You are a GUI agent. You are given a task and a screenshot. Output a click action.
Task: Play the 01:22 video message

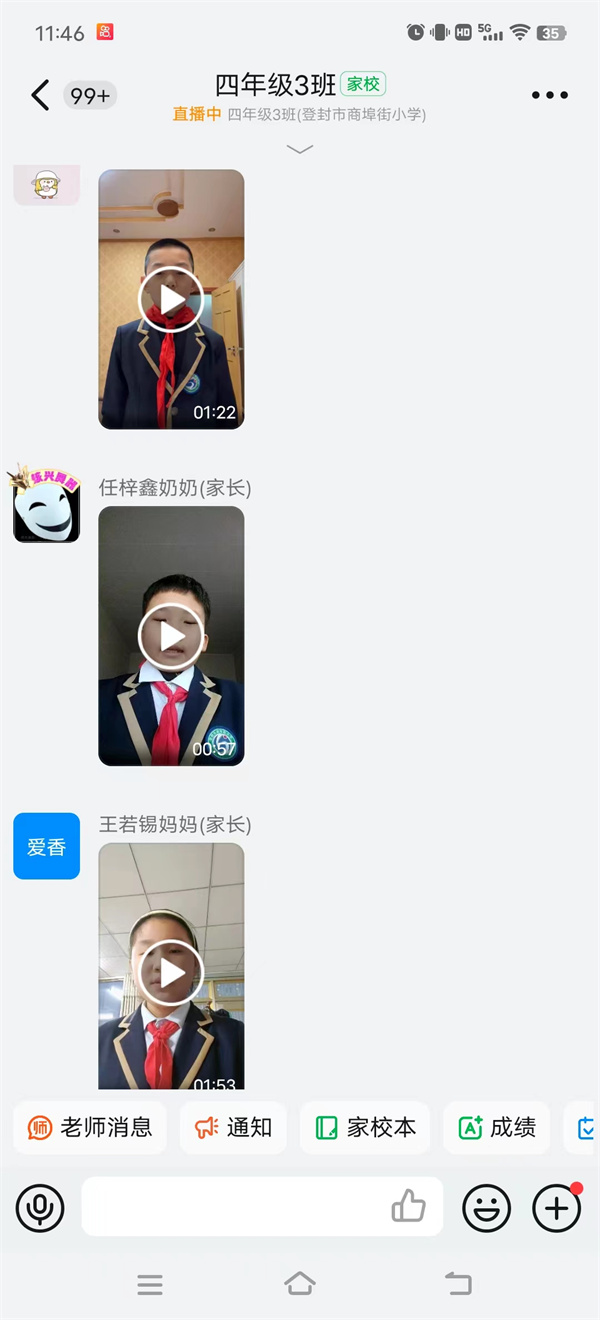(x=171, y=299)
